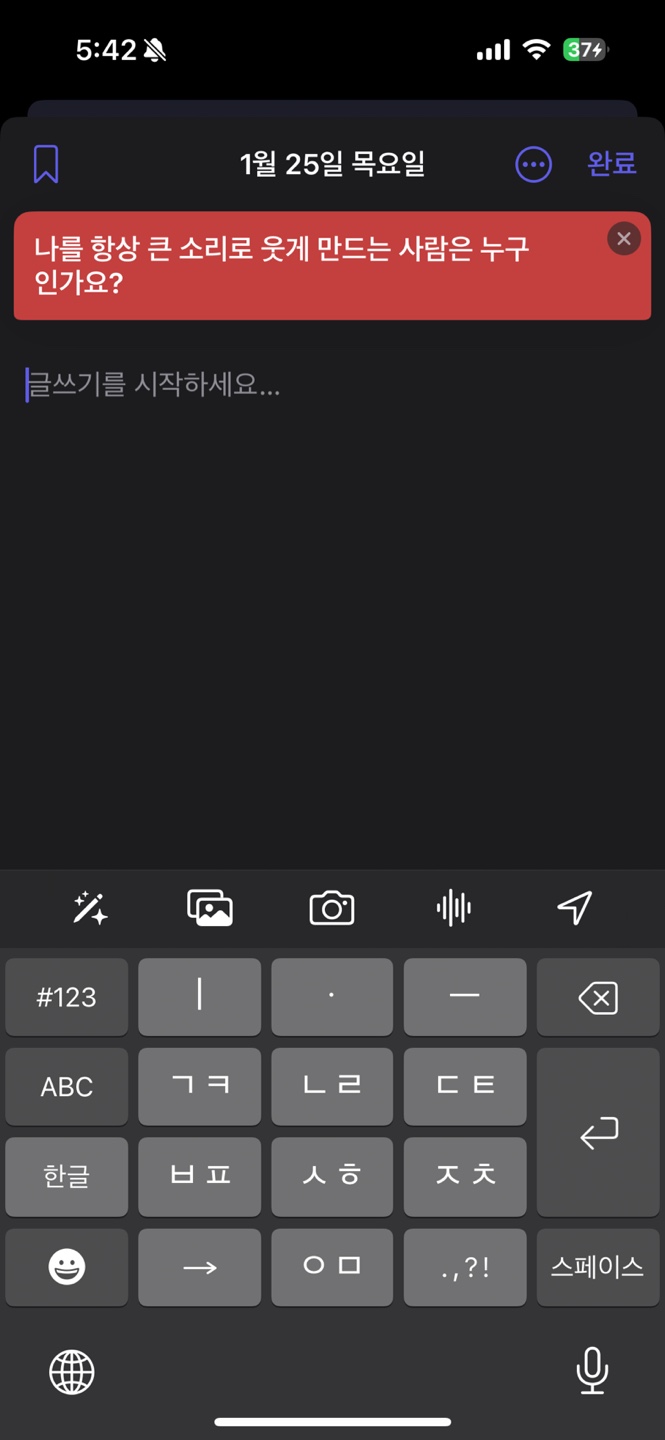Add a location with the arrow icon
The width and height of the screenshot is (665, 1440).
click(x=575, y=908)
